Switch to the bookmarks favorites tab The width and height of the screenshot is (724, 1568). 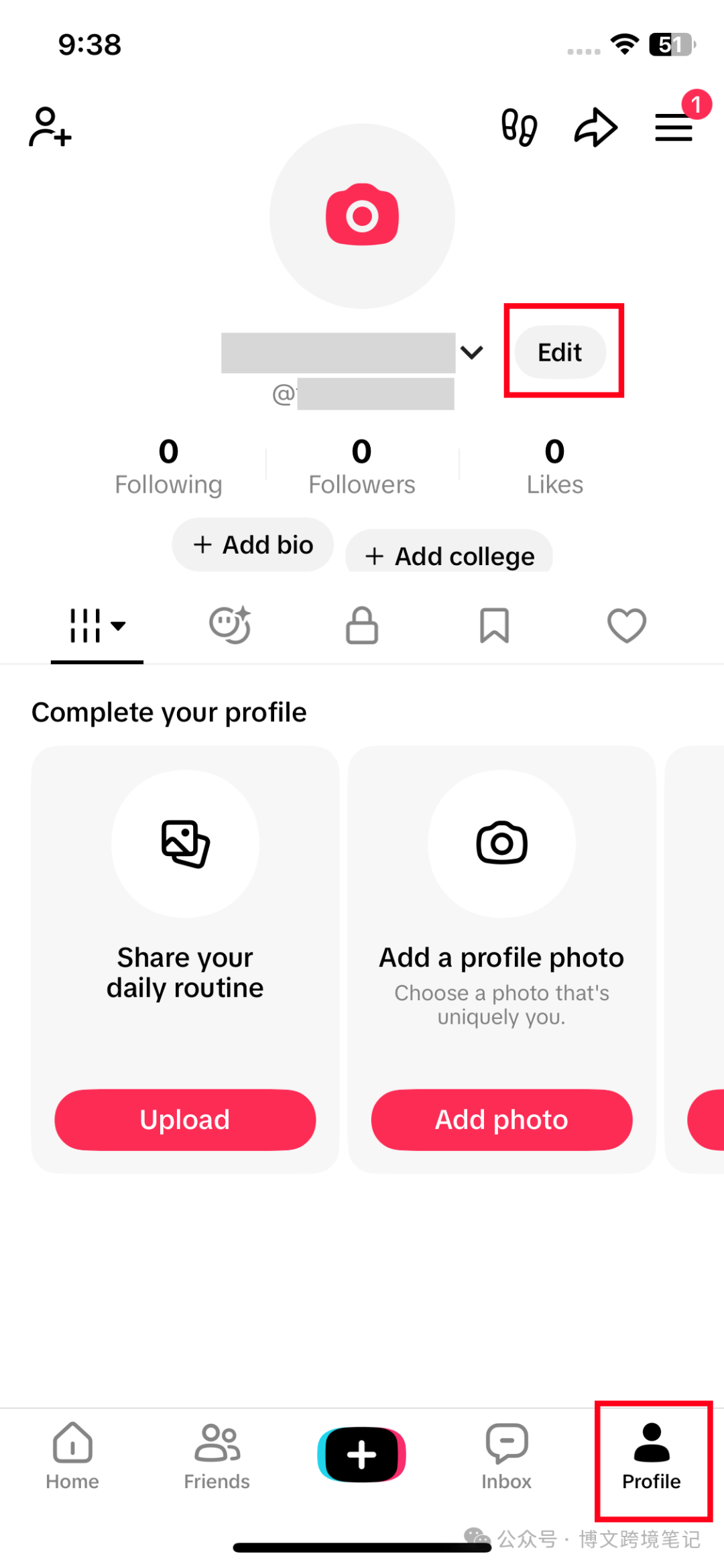[495, 625]
